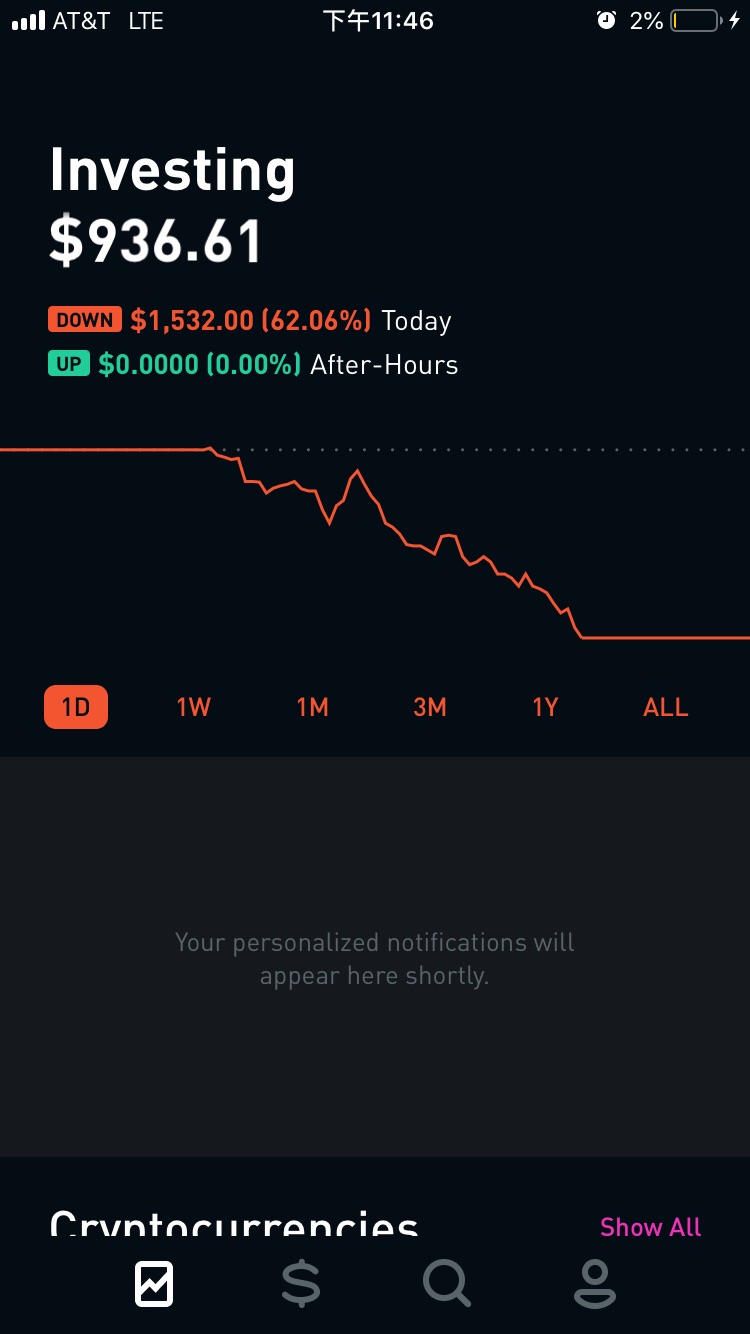Show the 1M chart range
Screen dimensions: 750x1334
pos(312,707)
